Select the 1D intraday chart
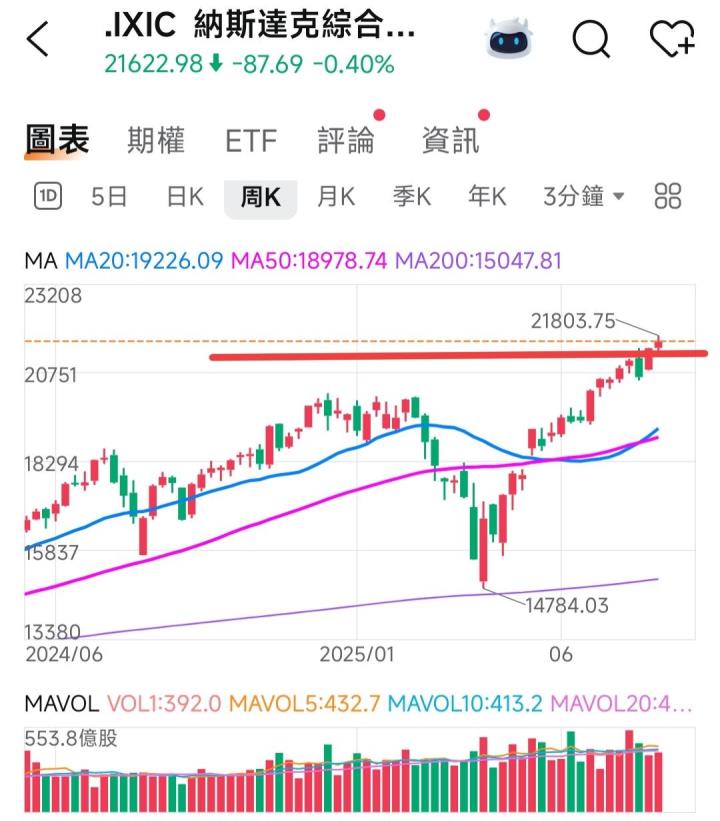The height and width of the screenshot is (821, 720). tap(48, 196)
